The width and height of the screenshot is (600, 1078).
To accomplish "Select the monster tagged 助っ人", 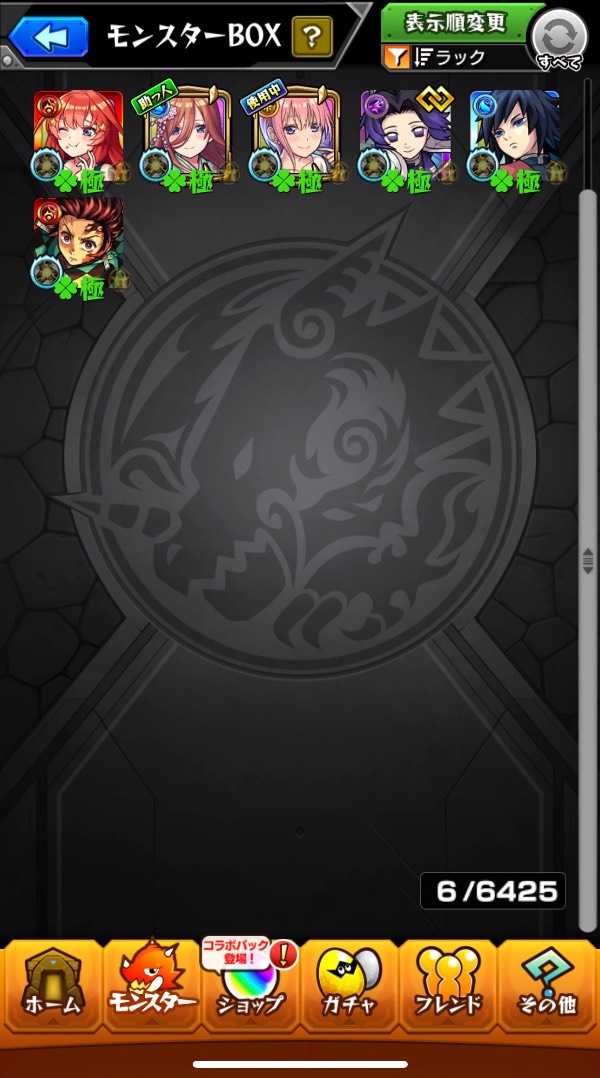I will tap(187, 139).
